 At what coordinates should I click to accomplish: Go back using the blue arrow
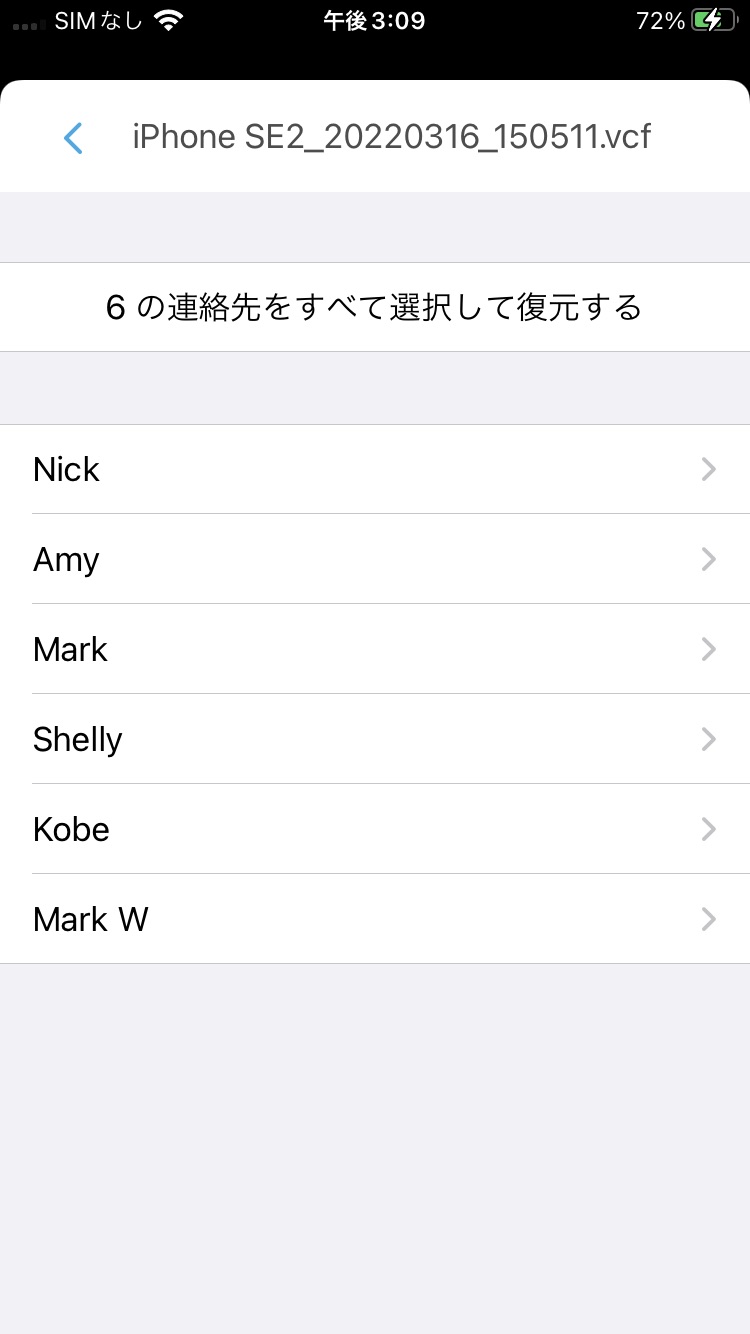point(73,137)
